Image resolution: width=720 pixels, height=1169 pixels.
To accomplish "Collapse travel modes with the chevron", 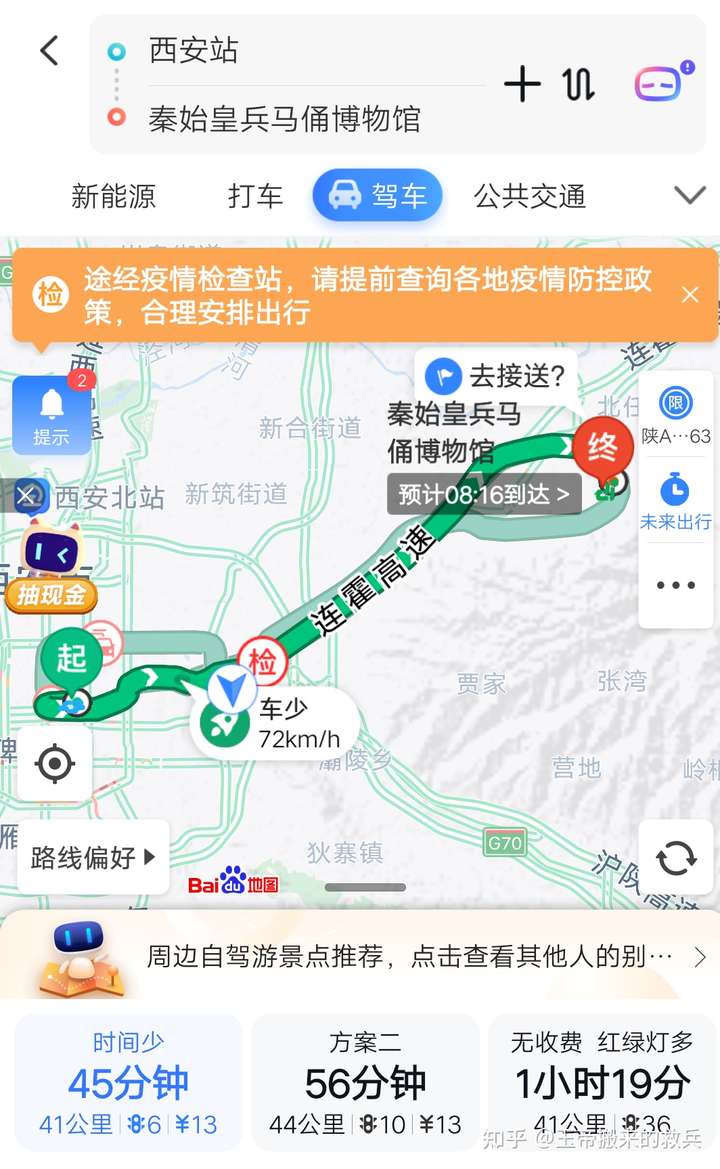I will (x=688, y=197).
